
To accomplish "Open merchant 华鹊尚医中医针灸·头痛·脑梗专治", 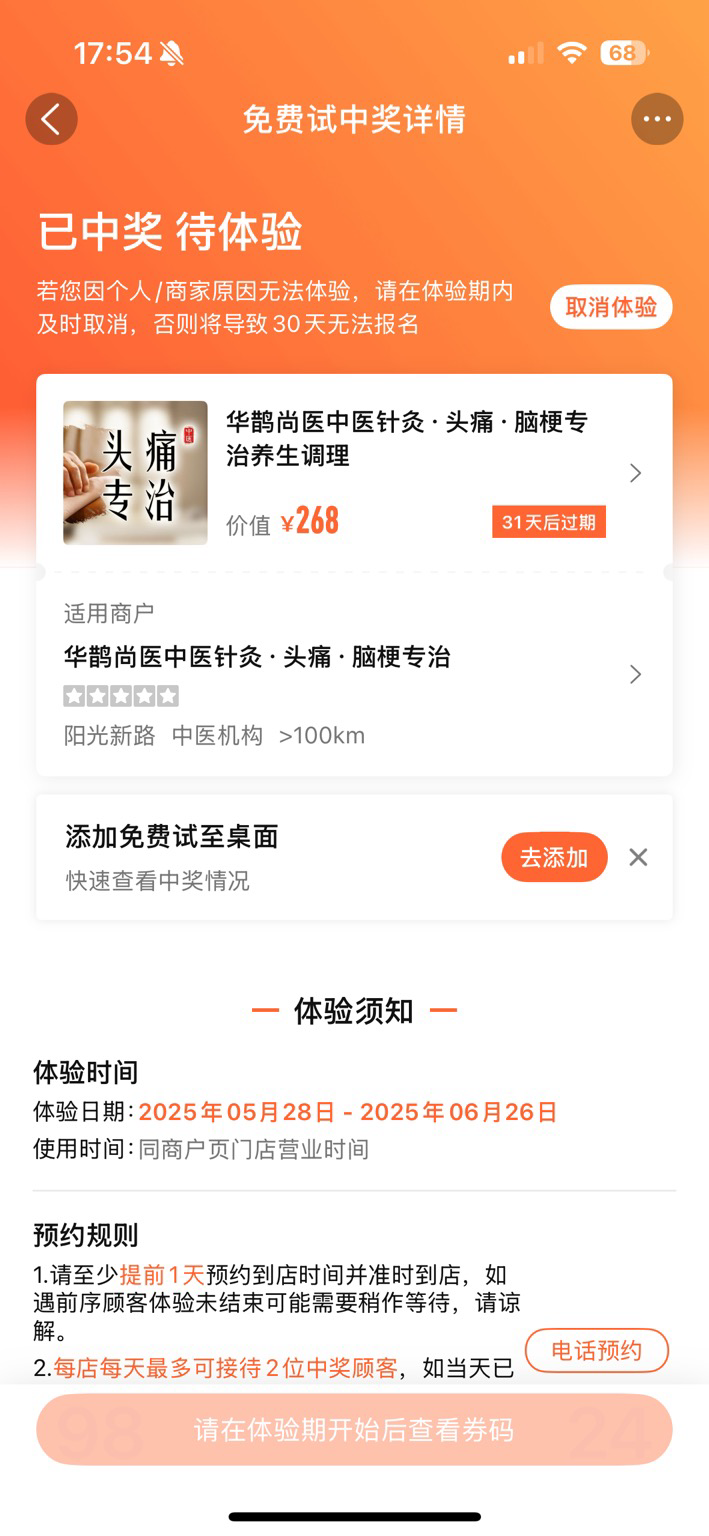I will 354,675.
